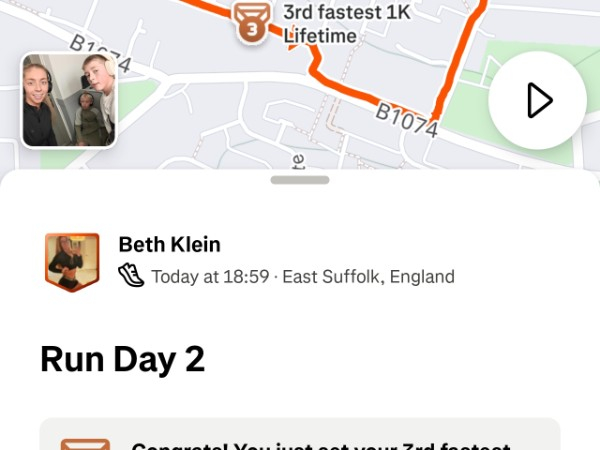Open Beth Klein's profile picture

coord(72,262)
